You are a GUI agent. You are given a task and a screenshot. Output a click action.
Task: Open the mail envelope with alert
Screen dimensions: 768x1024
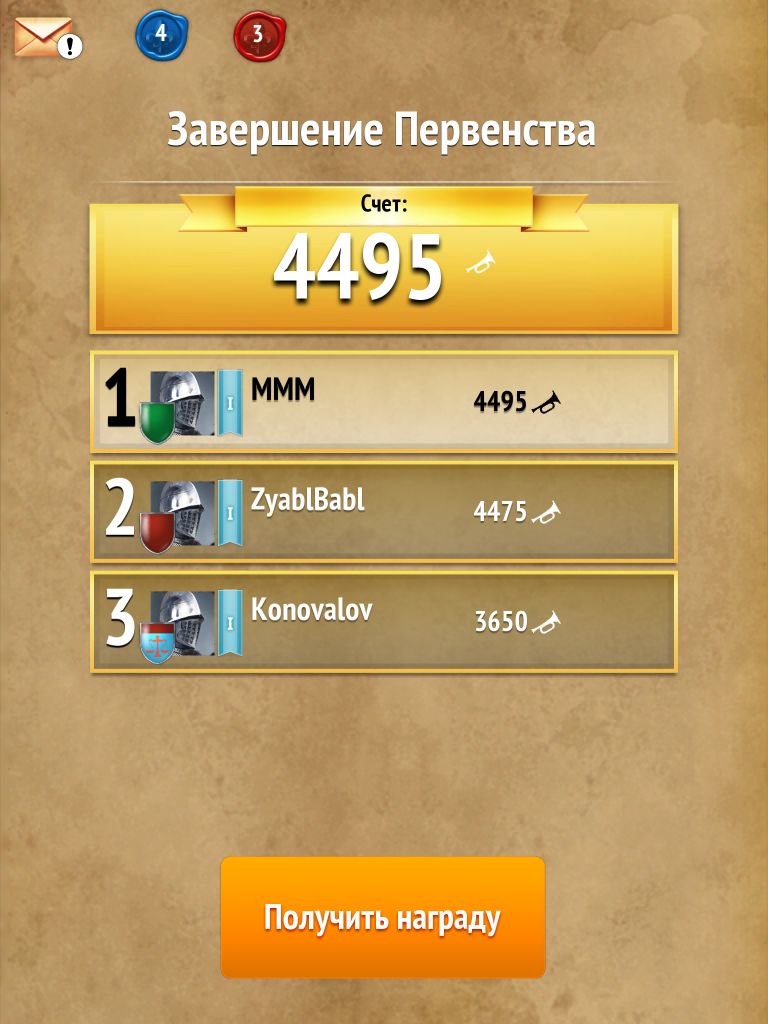point(46,38)
